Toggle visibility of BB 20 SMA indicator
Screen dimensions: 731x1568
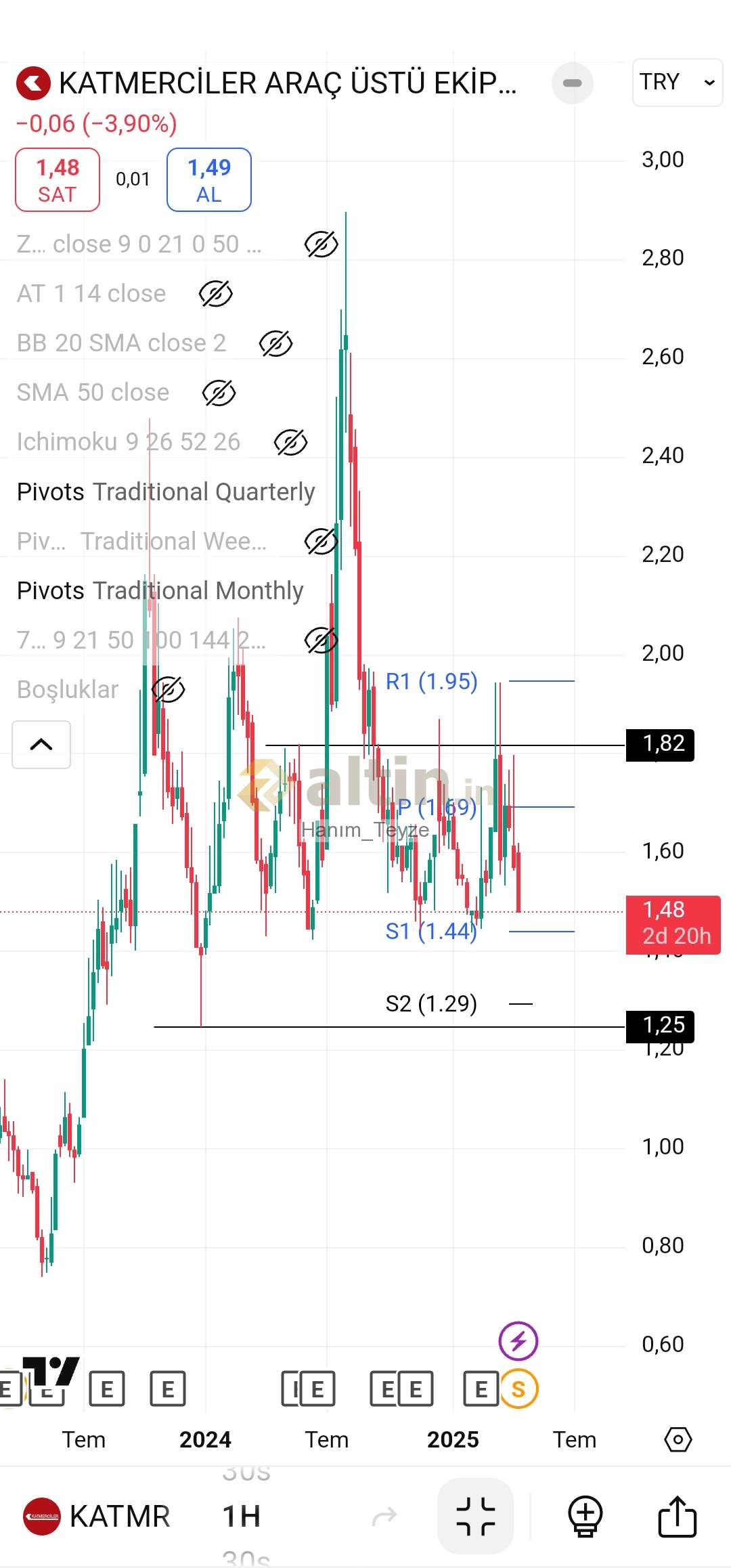pos(275,344)
